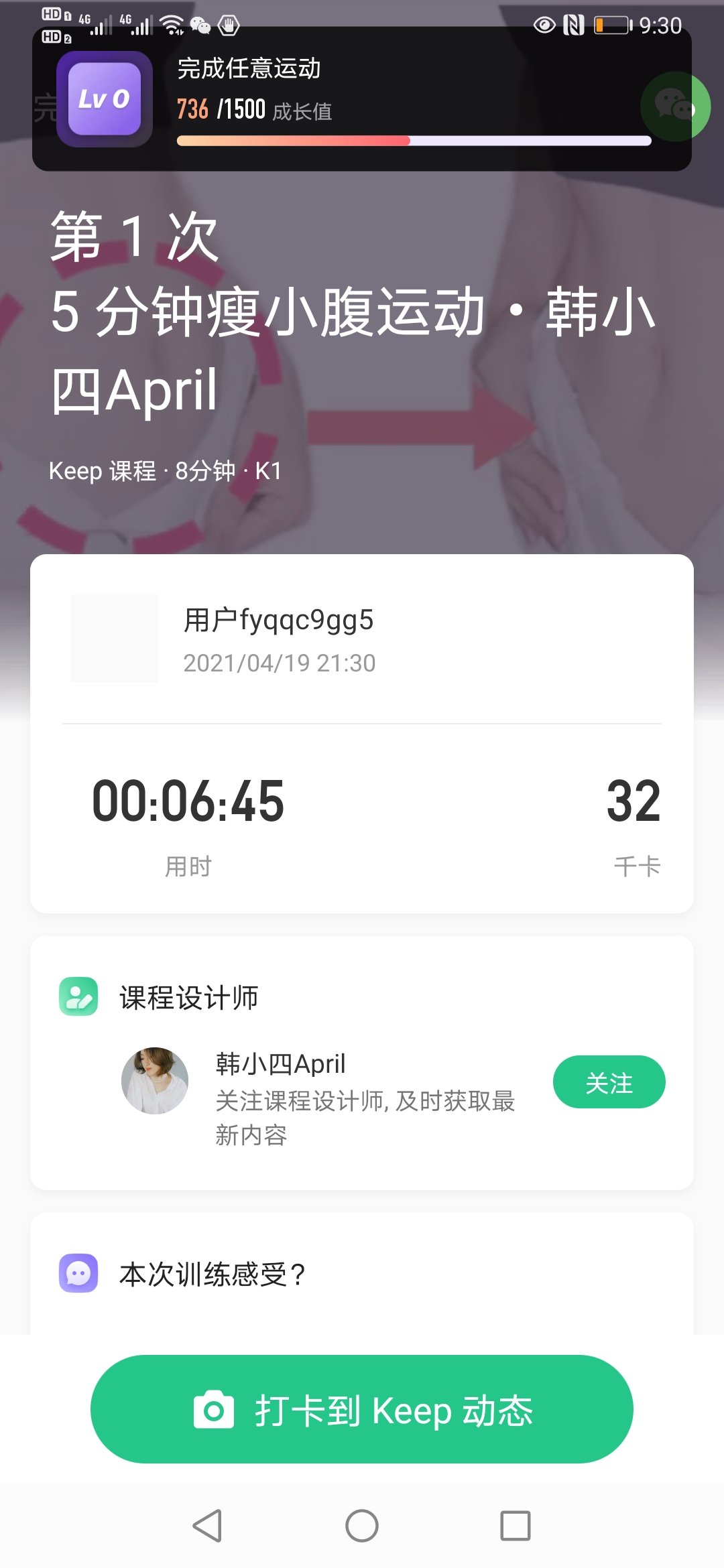
Task: Go back with the system back button
Action: click(x=207, y=1526)
